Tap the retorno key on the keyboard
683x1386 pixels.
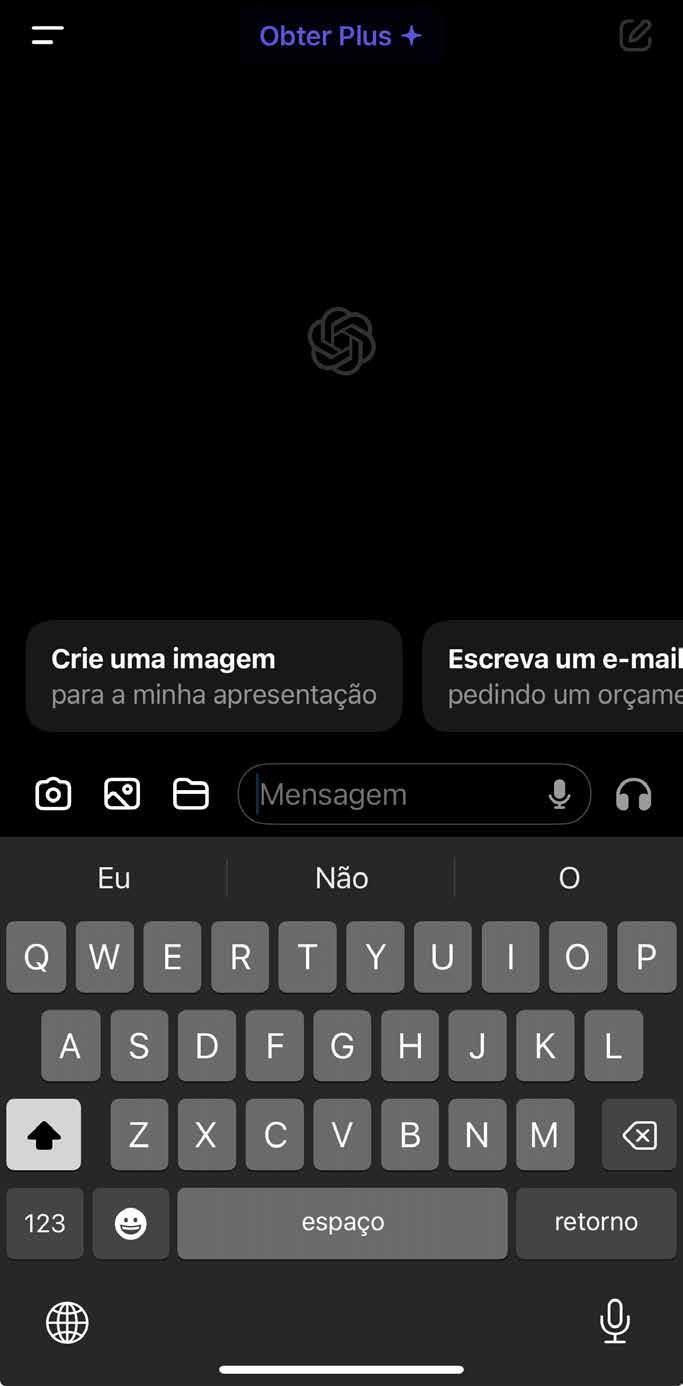pos(596,1222)
